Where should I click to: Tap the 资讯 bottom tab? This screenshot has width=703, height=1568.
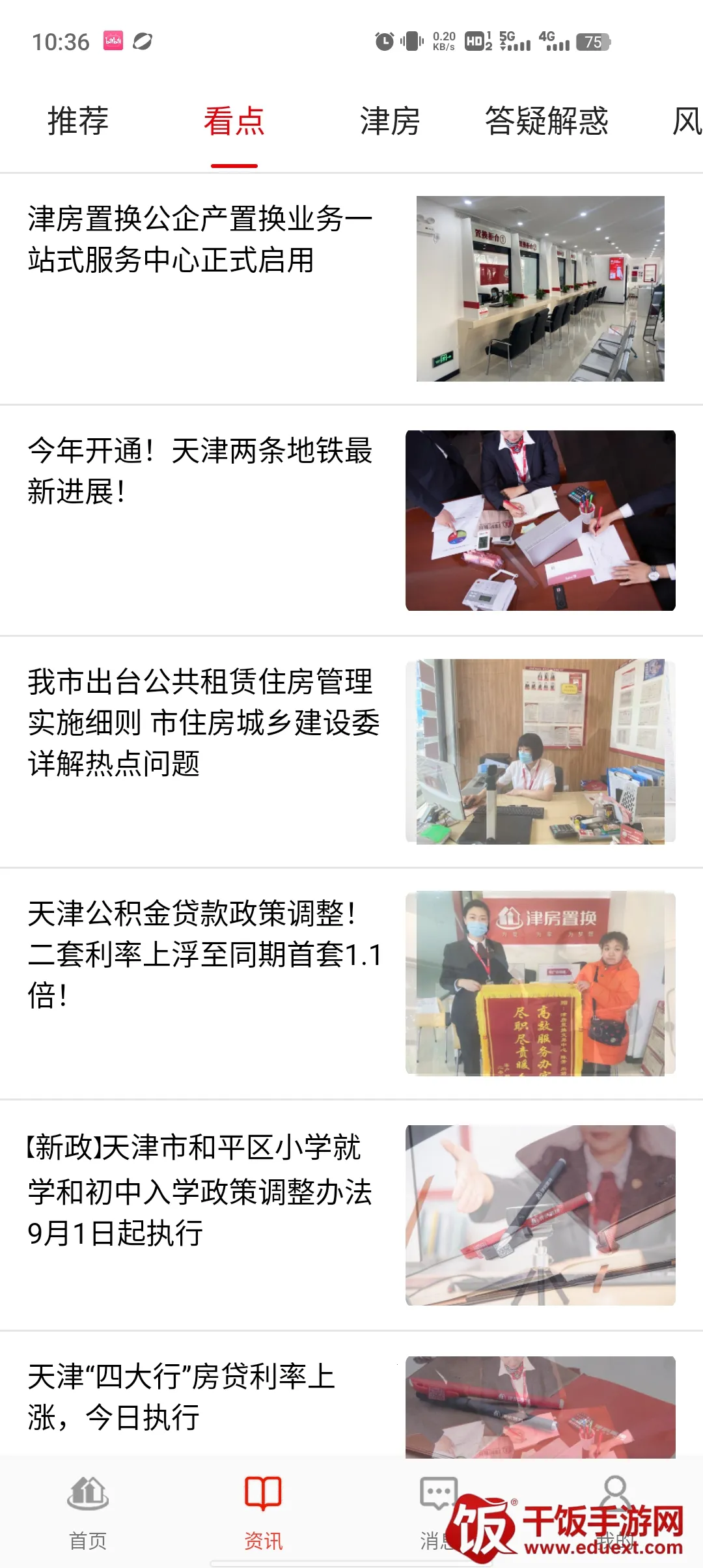coord(263,1512)
